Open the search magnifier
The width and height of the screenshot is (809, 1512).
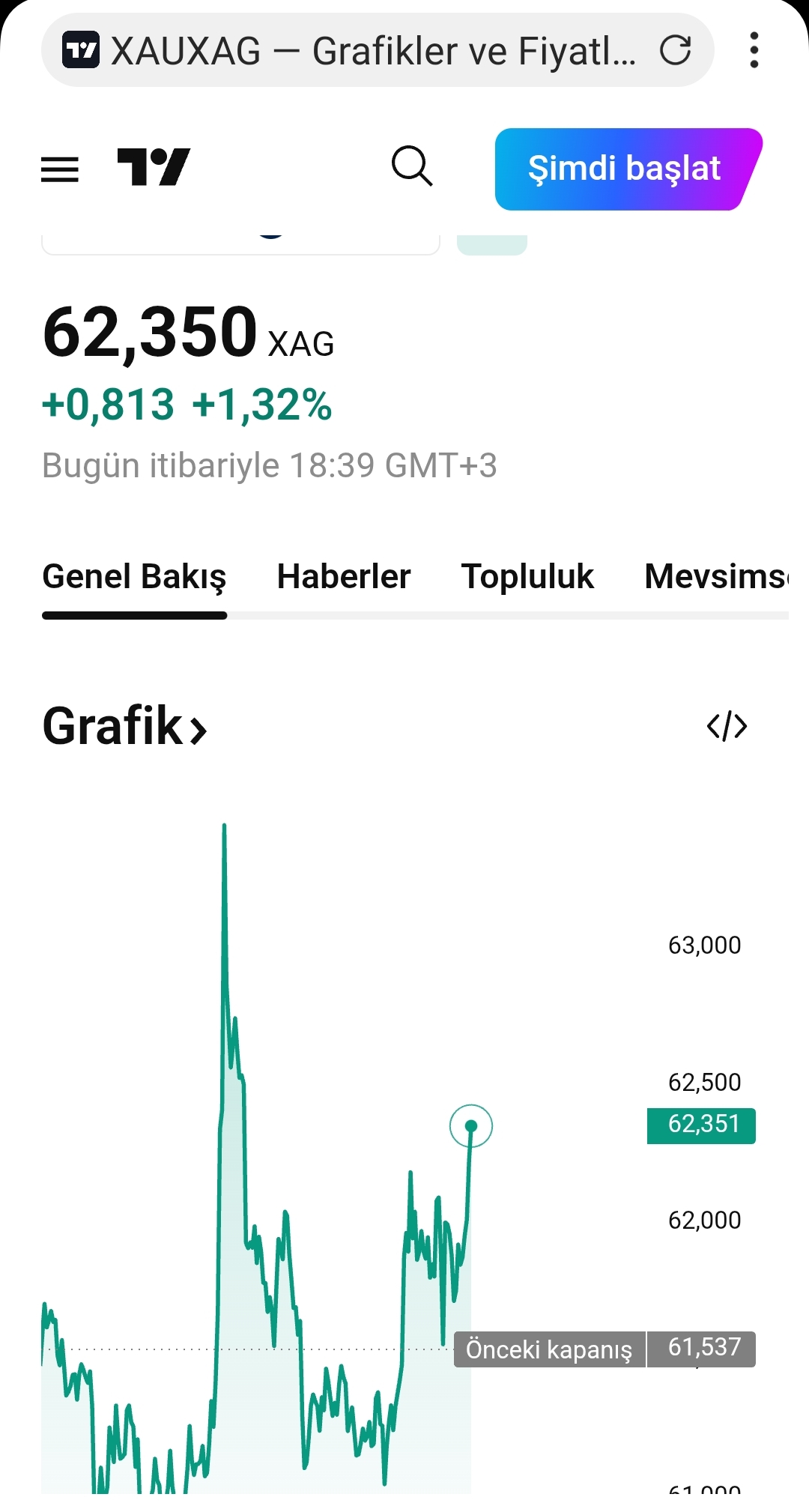pos(412,166)
